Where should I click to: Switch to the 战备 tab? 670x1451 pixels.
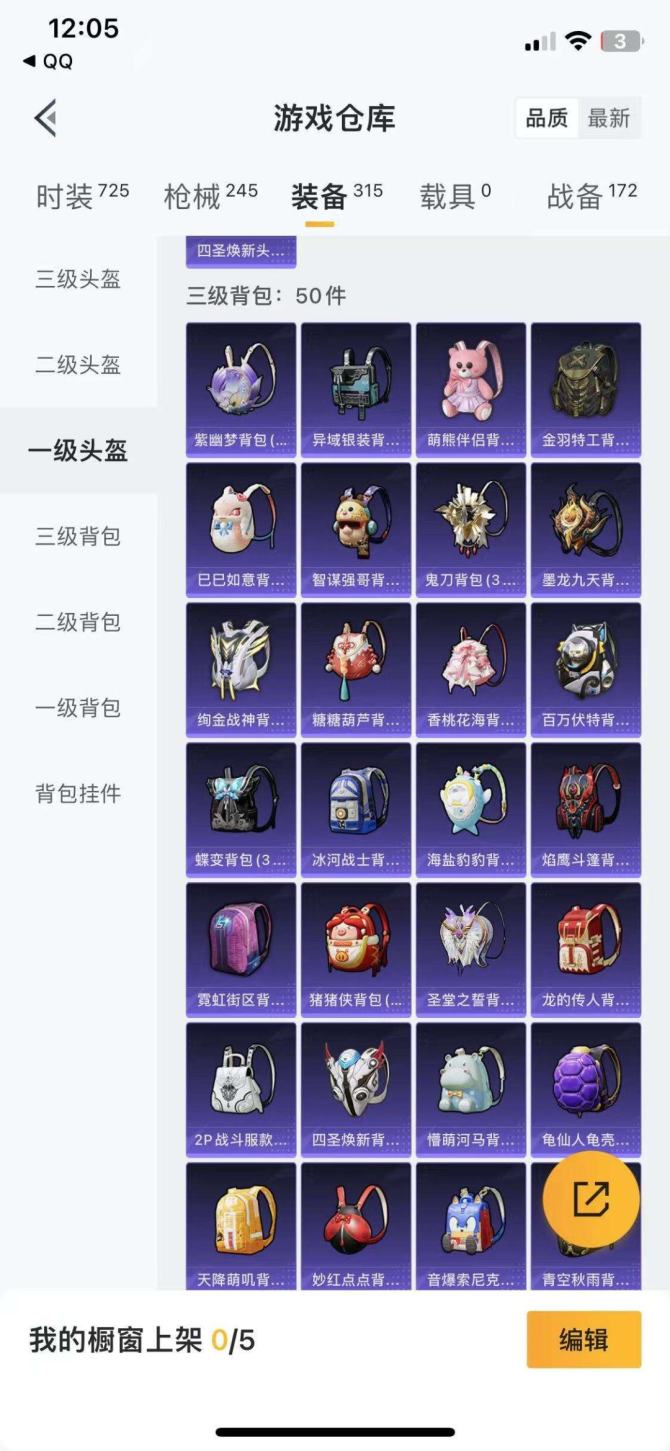click(591, 196)
